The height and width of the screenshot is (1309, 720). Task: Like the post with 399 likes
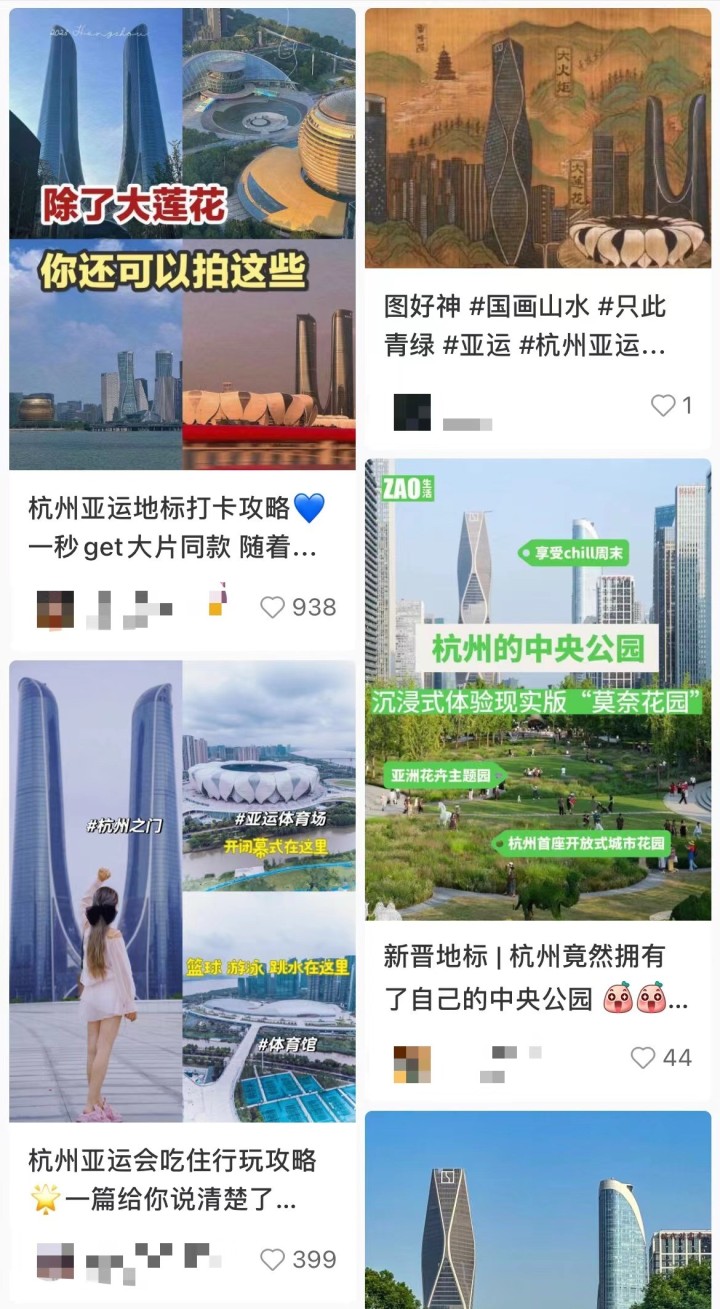(x=273, y=1259)
